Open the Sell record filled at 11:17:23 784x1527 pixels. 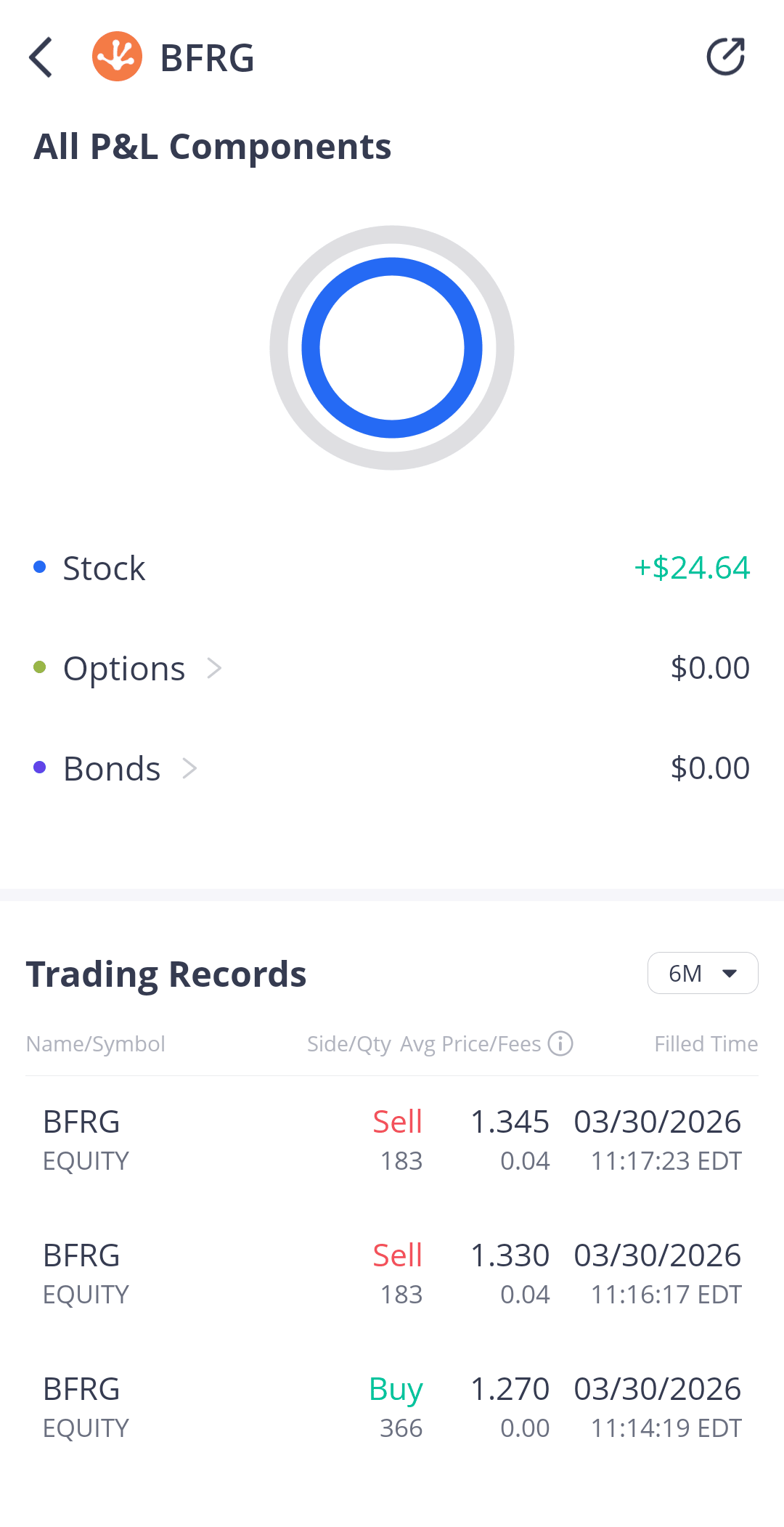pos(392,1140)
